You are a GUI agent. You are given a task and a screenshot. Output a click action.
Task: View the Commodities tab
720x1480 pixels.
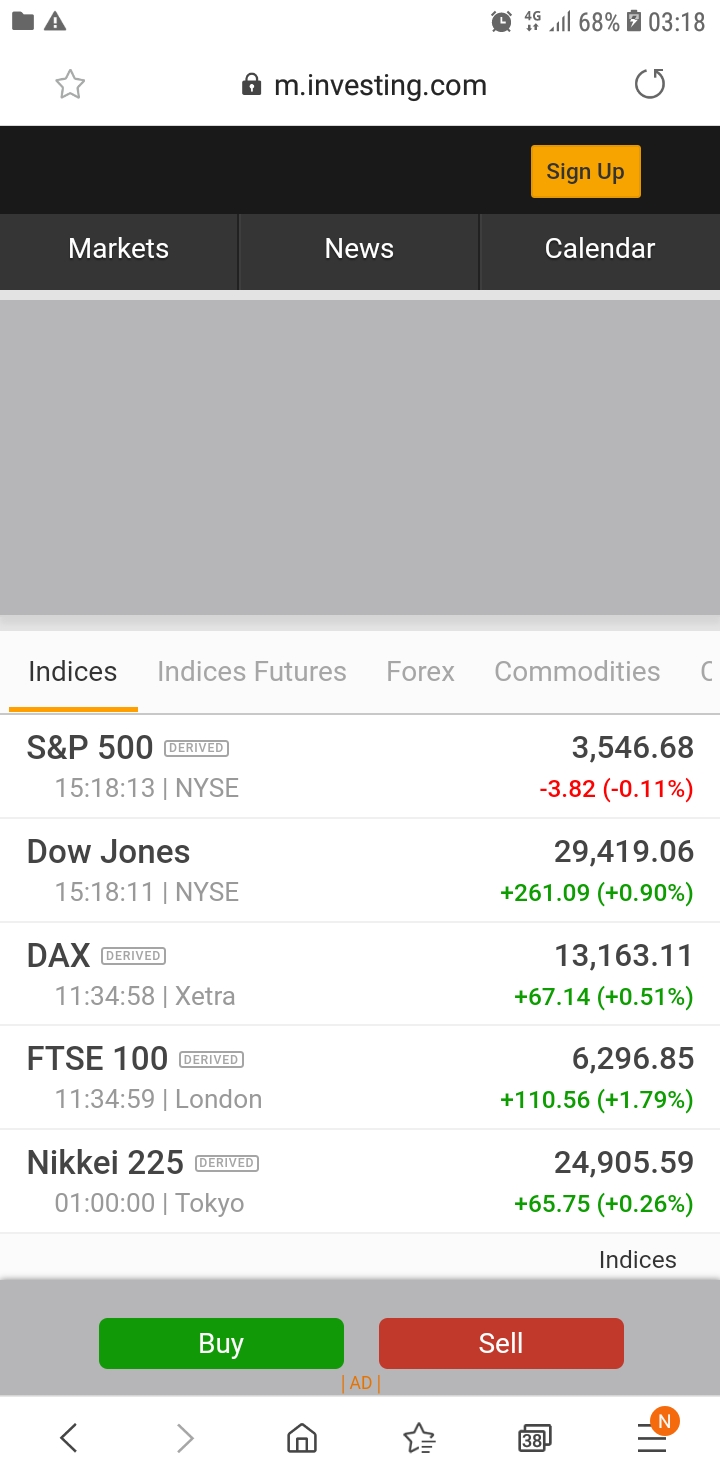pyautogui.click(x=577, y=671)
